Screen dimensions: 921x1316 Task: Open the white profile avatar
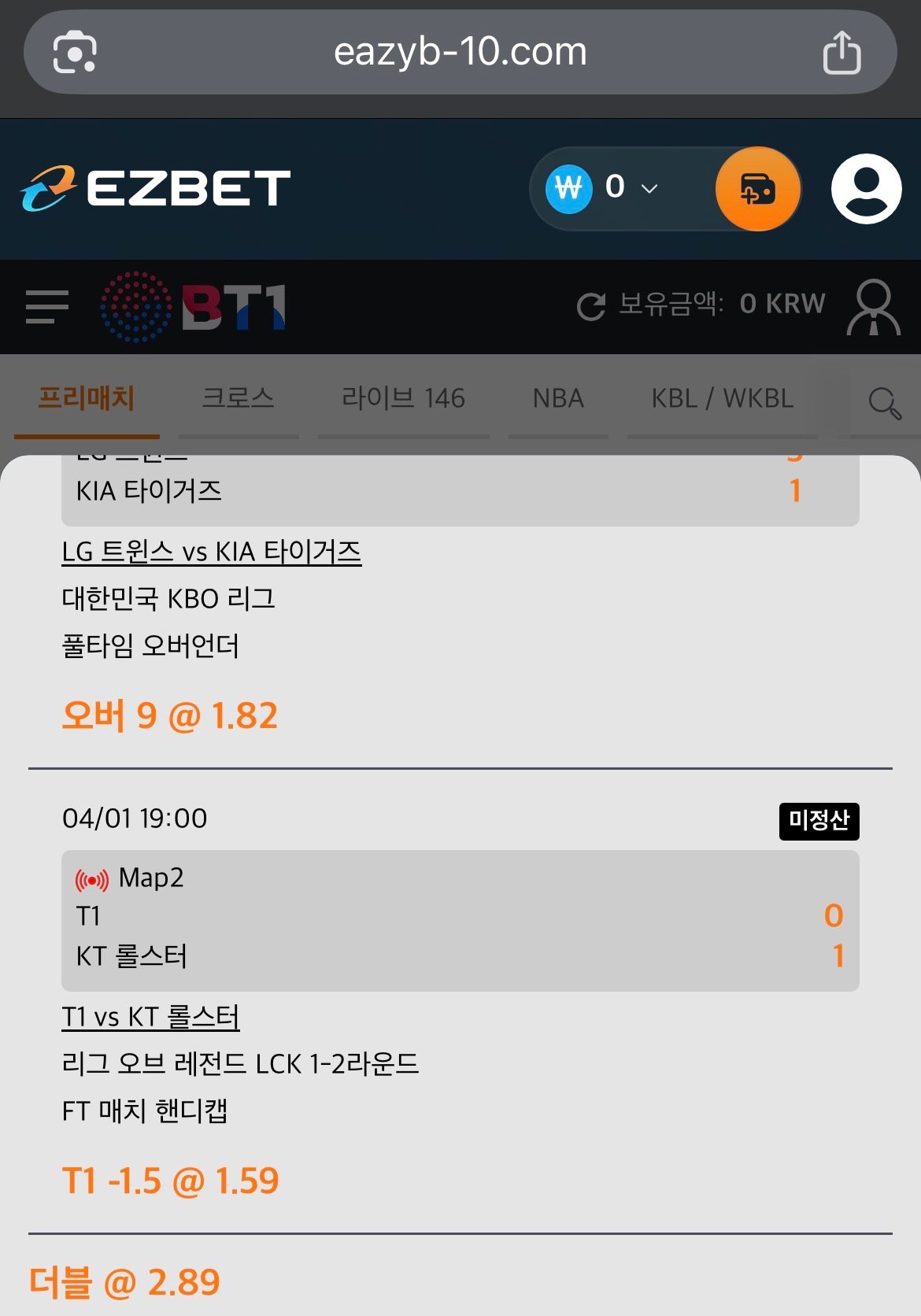tap(866, 189)
